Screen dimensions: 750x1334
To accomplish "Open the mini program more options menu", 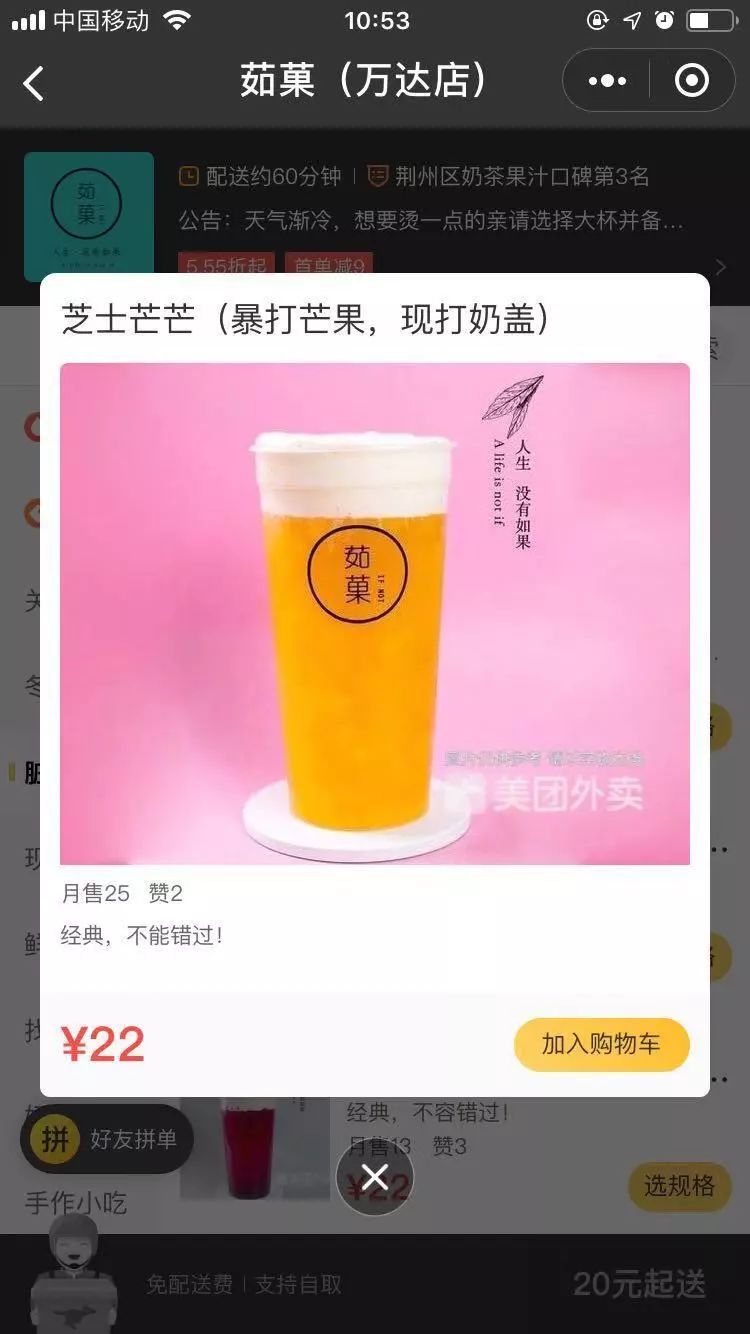I will pyautogui.click(x=607, y=81).
